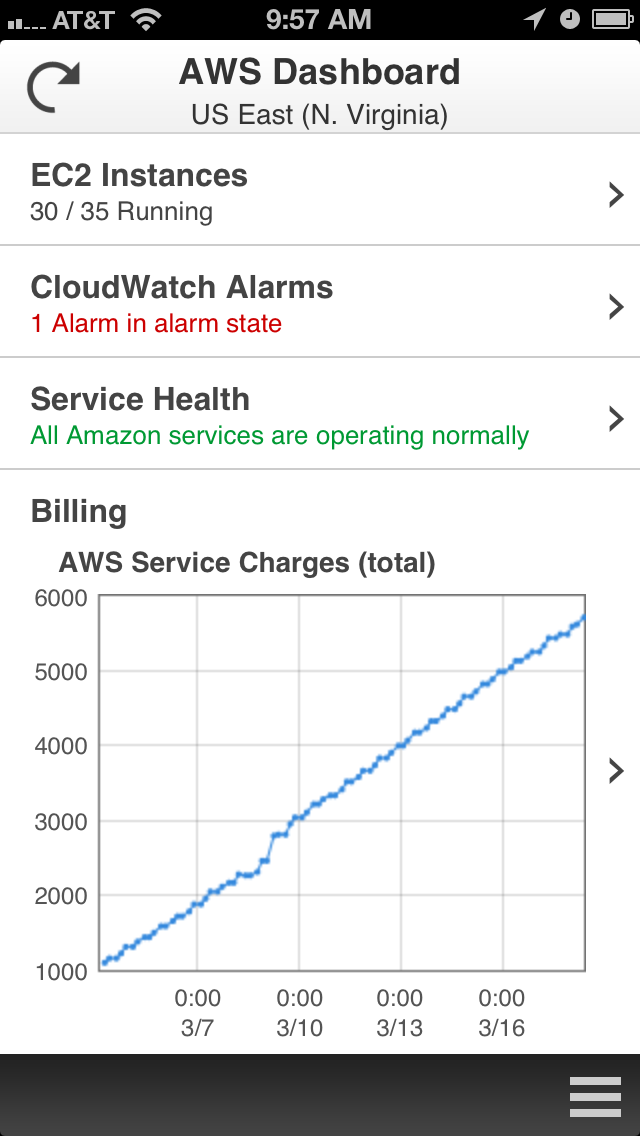Open the Service Health row
640x1136 pixels.
pyautogui.click(x=320, y=414)
